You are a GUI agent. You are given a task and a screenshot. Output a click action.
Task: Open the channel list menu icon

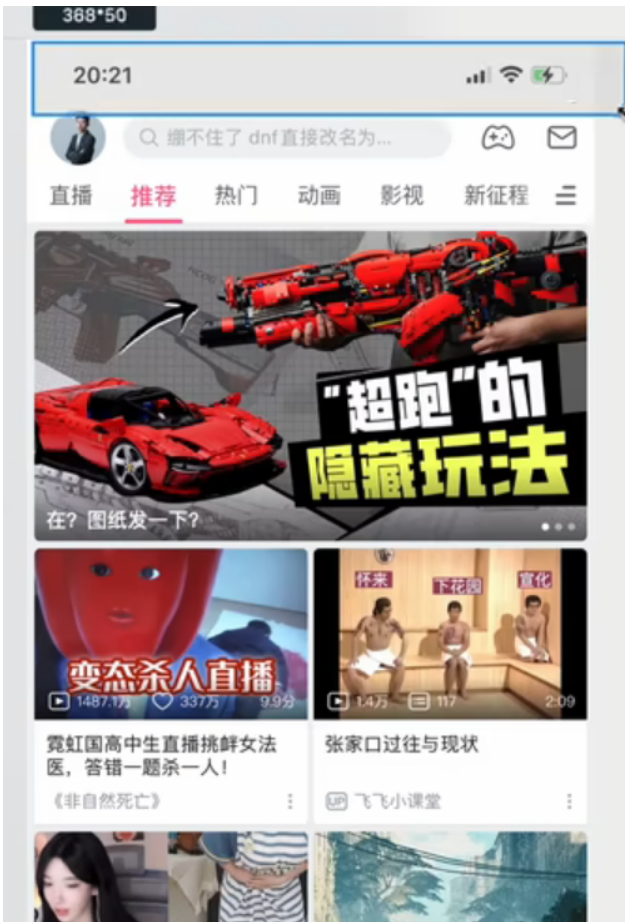click(566, 196)
